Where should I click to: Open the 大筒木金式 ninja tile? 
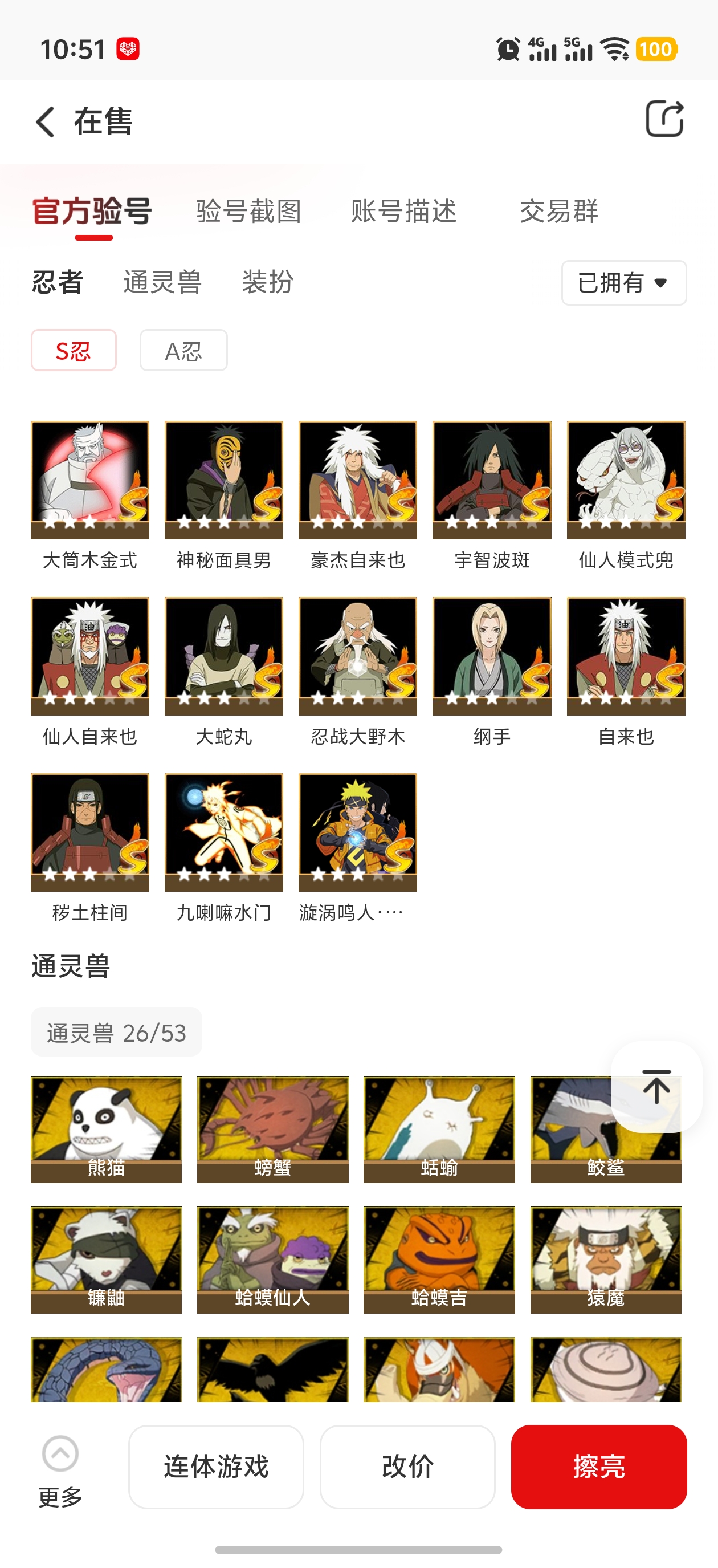pos(90,480)
